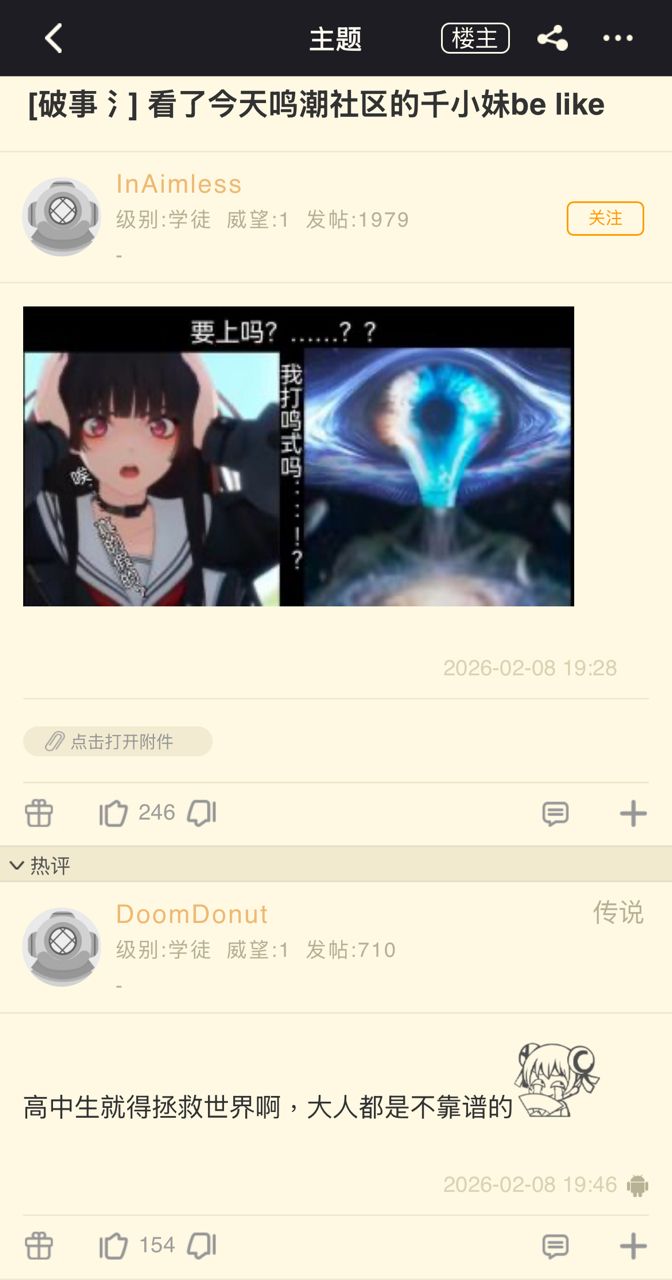The width and height of the screenshot is (672, 1280).
Task: Reply to DoomDonut's comment
Action: coord(555,1246)
